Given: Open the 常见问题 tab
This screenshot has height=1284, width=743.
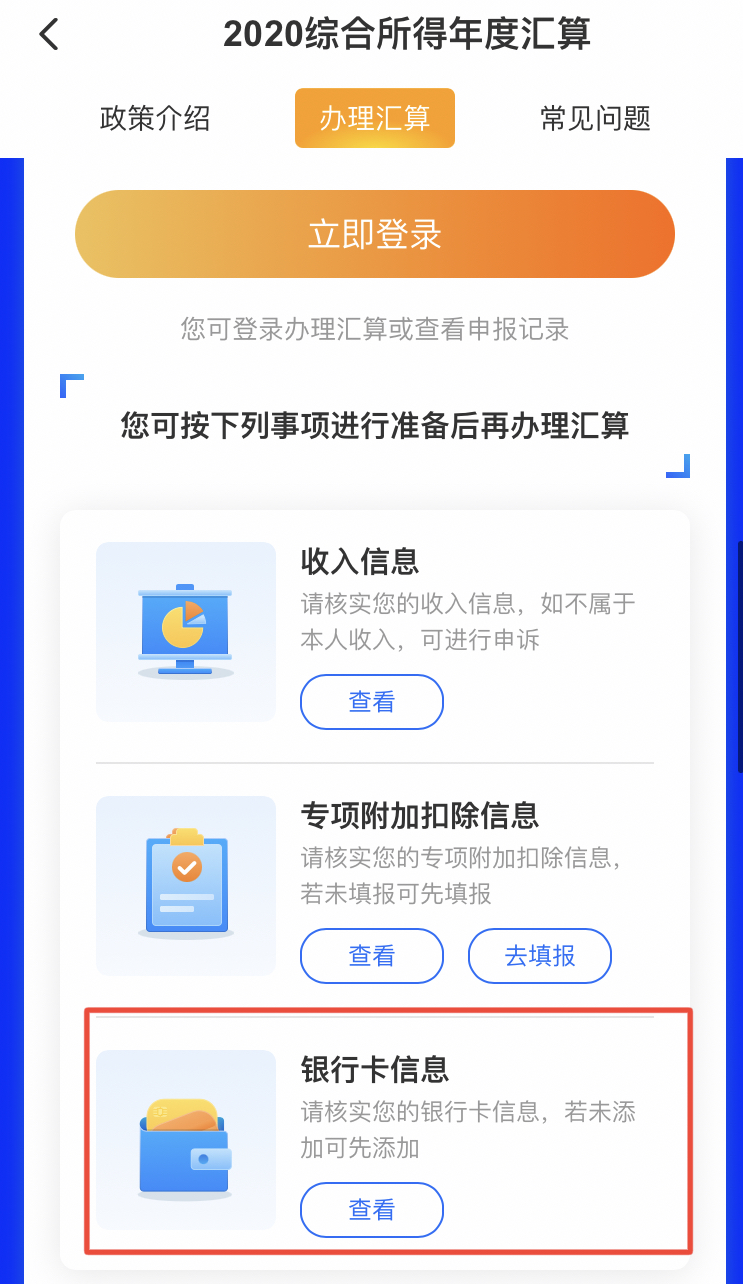Looking at the screenshot, I should pyautogui.click(x=595, y=117).
